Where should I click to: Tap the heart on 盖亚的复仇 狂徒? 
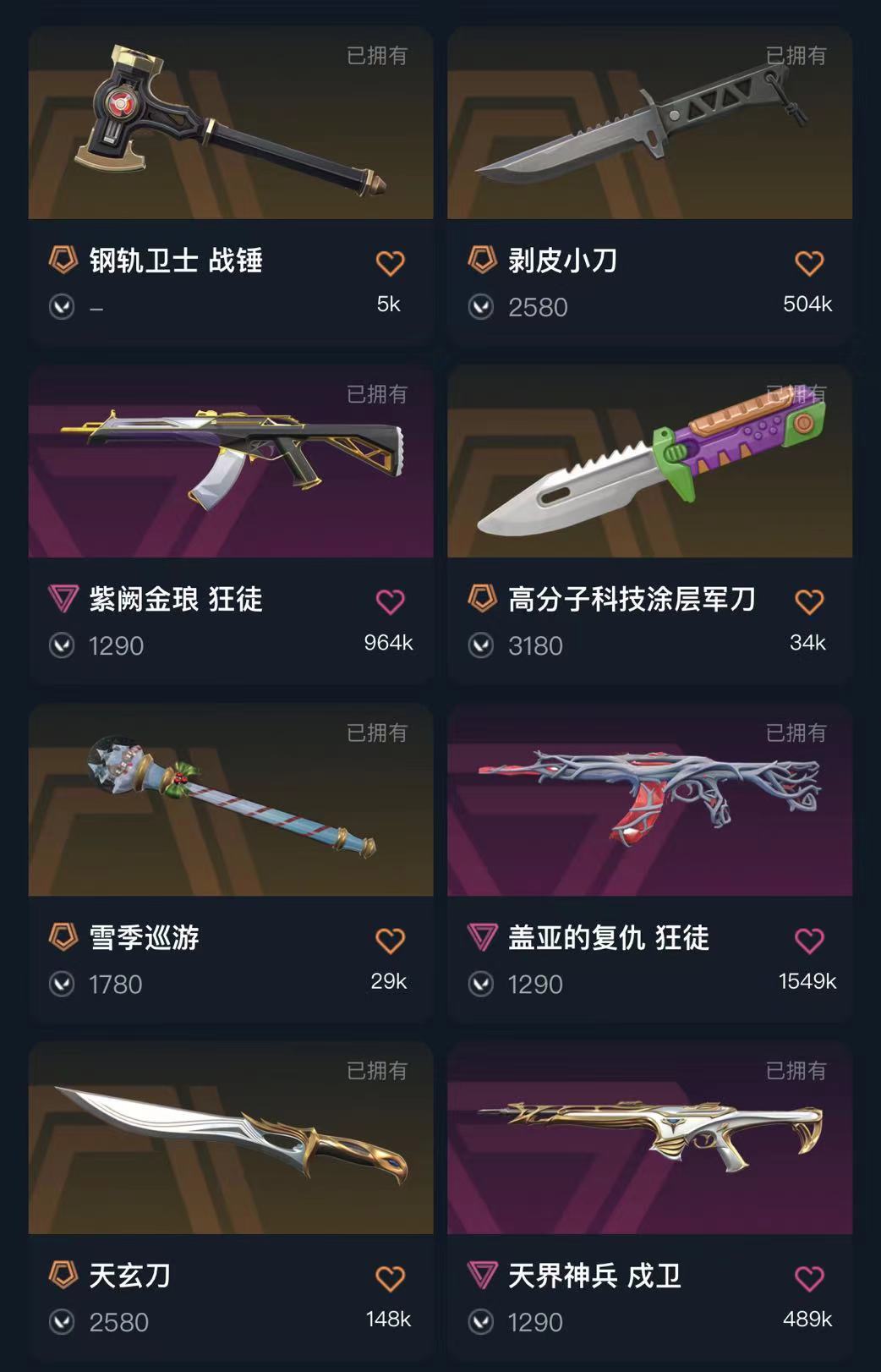click(809, 940)
